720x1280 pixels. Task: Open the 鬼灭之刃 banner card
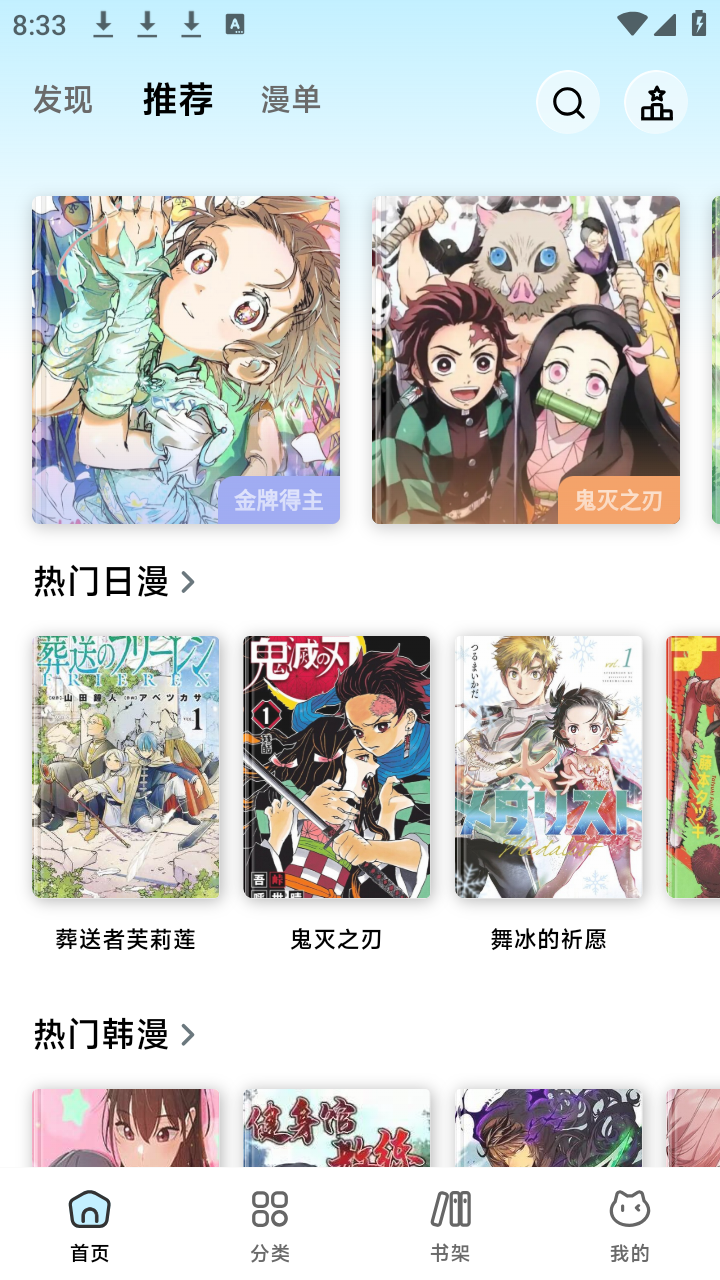[526, 360]
